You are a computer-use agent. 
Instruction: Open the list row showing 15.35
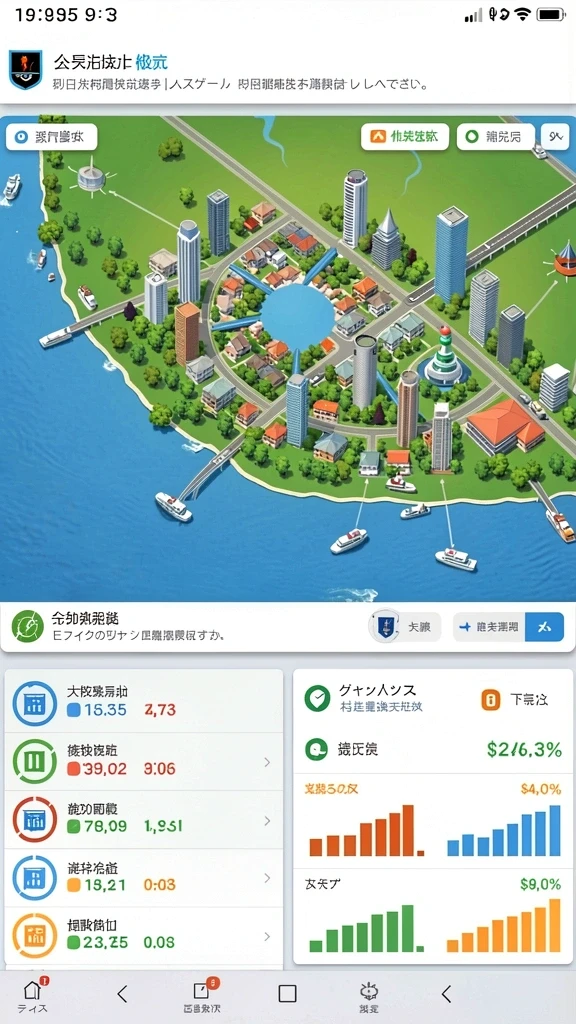(144, 702)
